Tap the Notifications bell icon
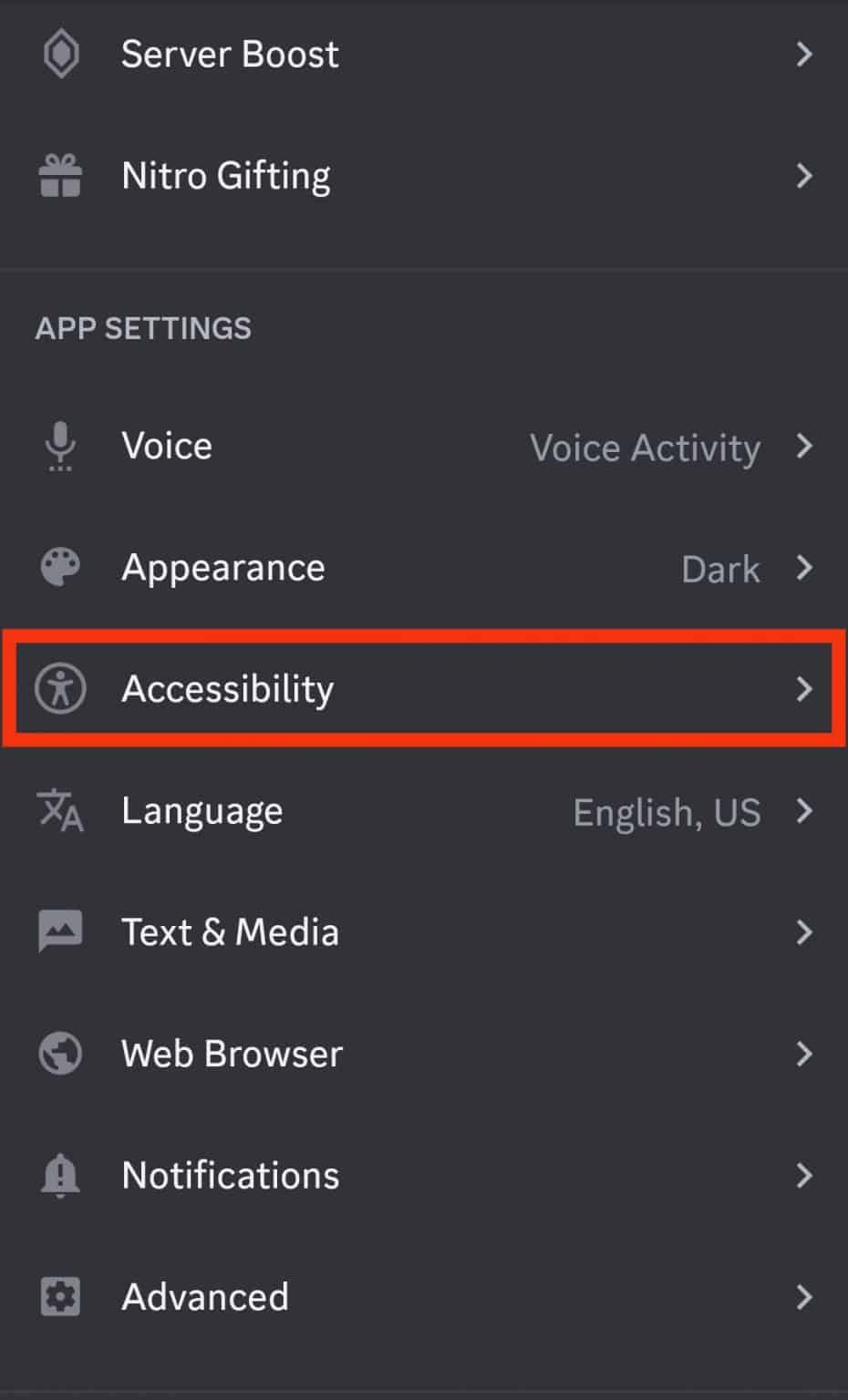Viewport: 848px width, 1400px height. [x=60, y=1176]
